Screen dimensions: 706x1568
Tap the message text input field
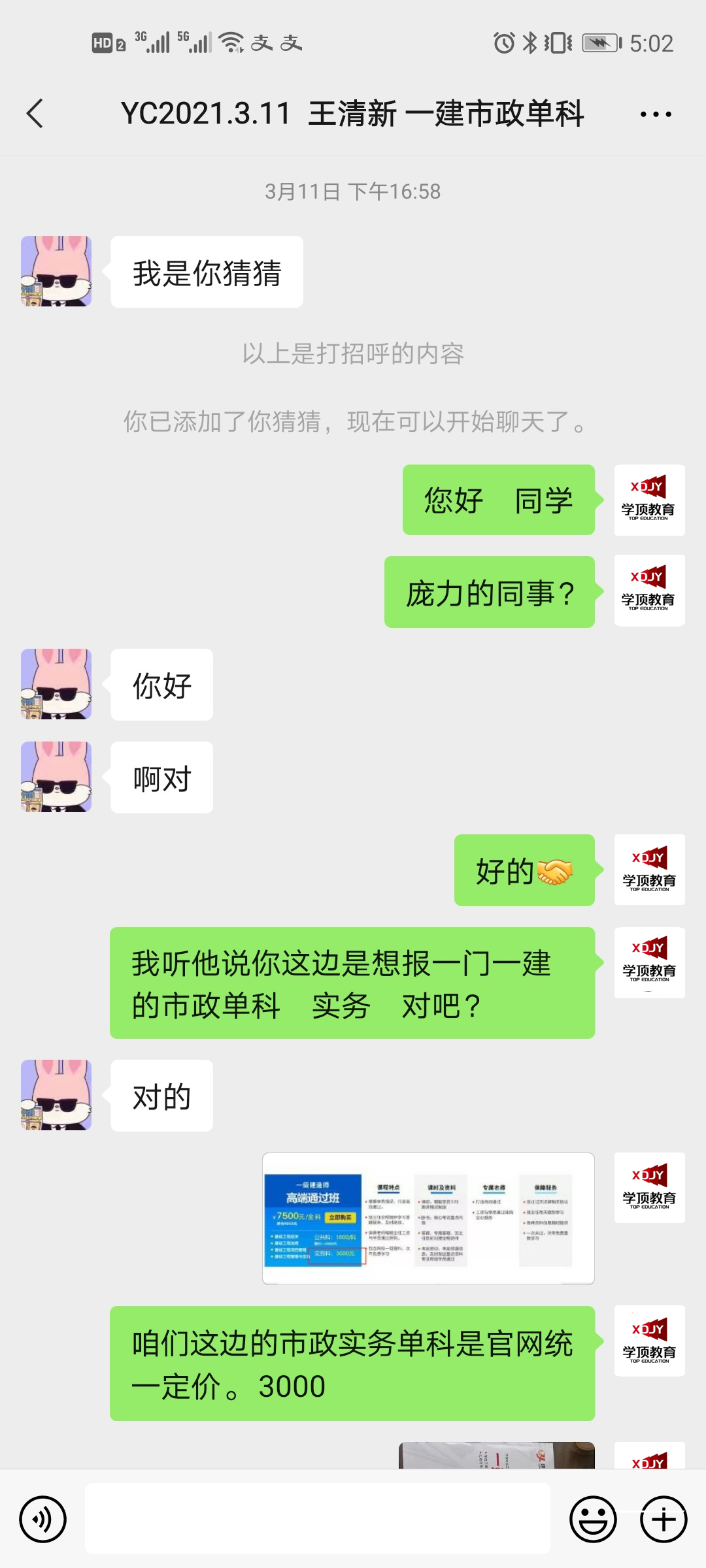click(318, 1518)
